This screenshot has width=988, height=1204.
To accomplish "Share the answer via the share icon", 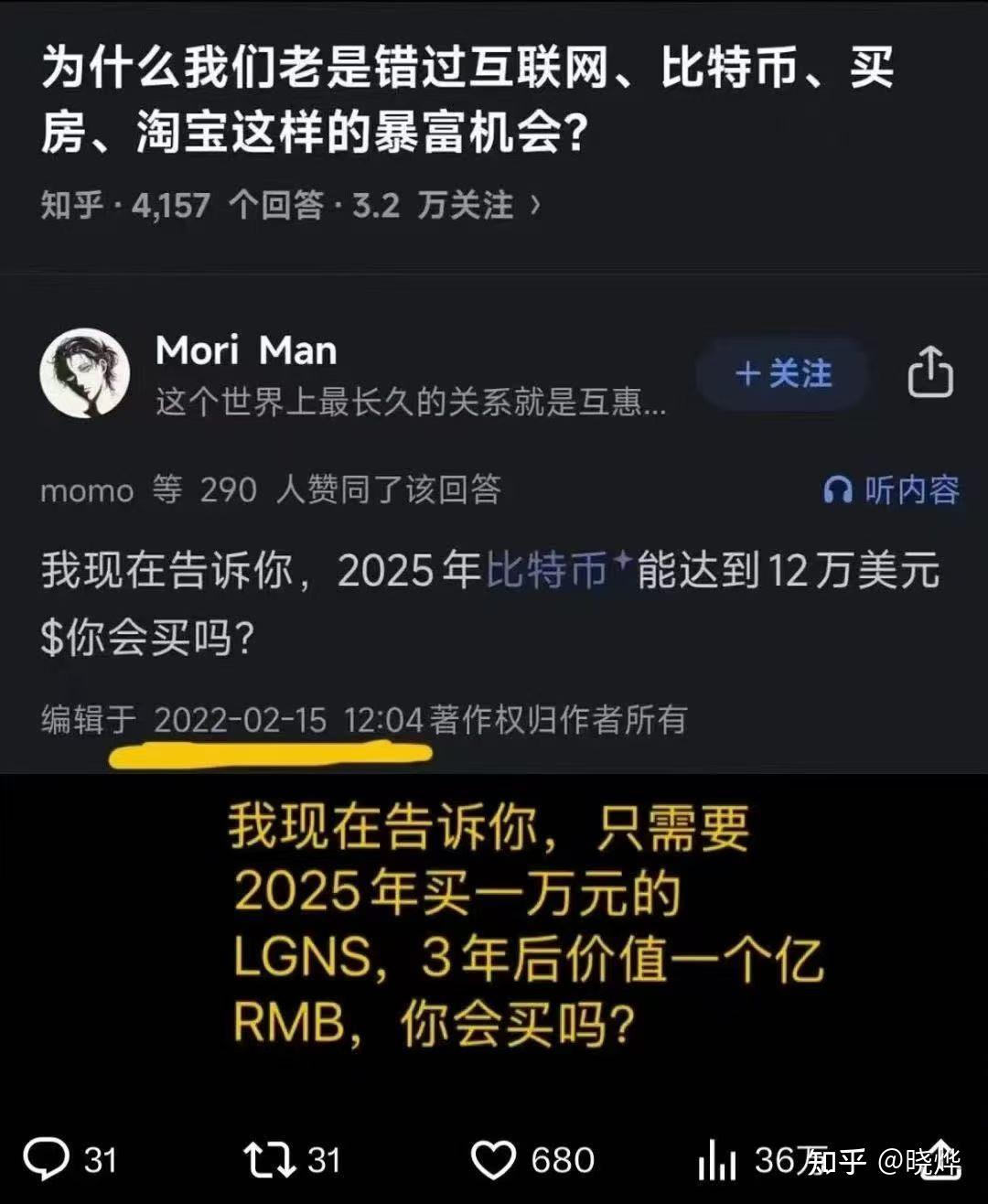I will pos(931,374).
